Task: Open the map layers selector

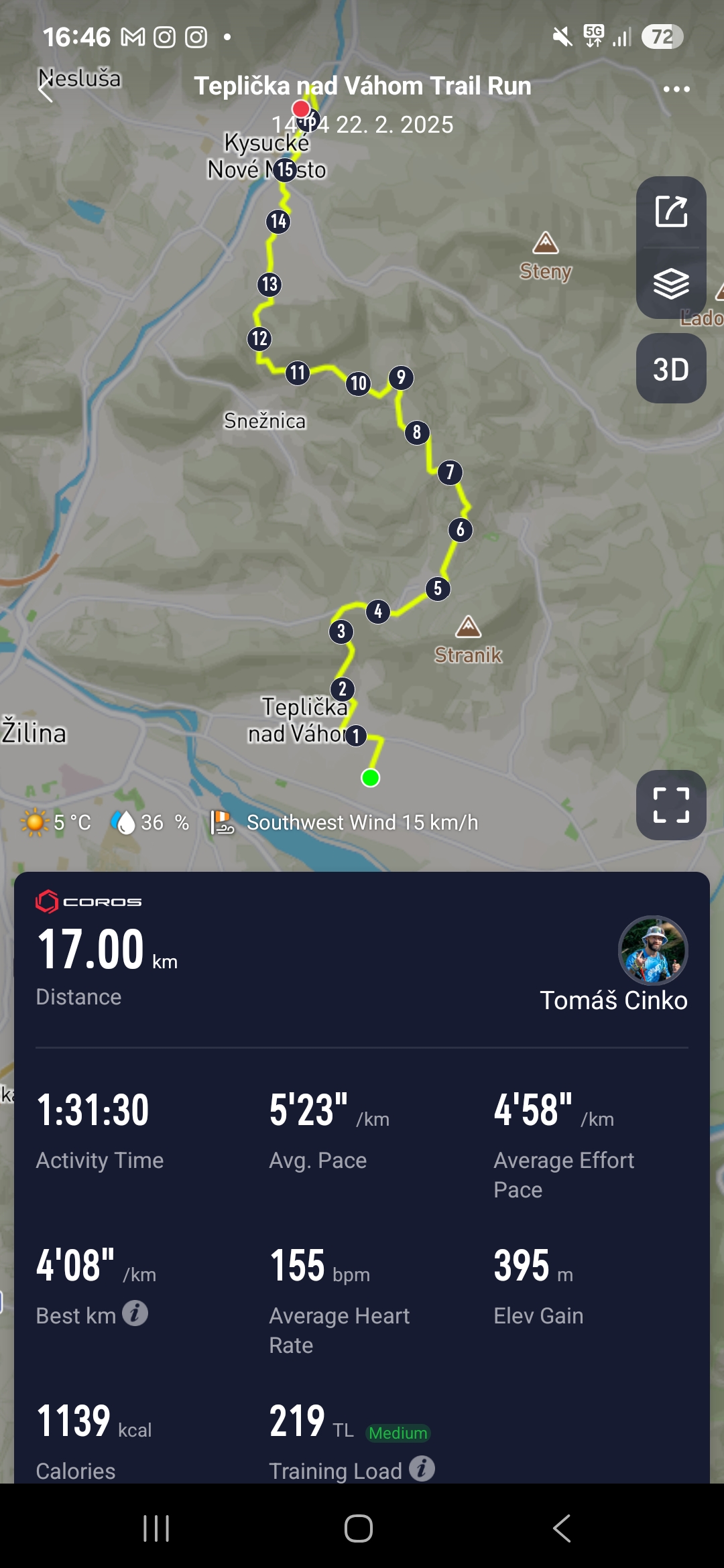Action: click(x=671, y=283)
